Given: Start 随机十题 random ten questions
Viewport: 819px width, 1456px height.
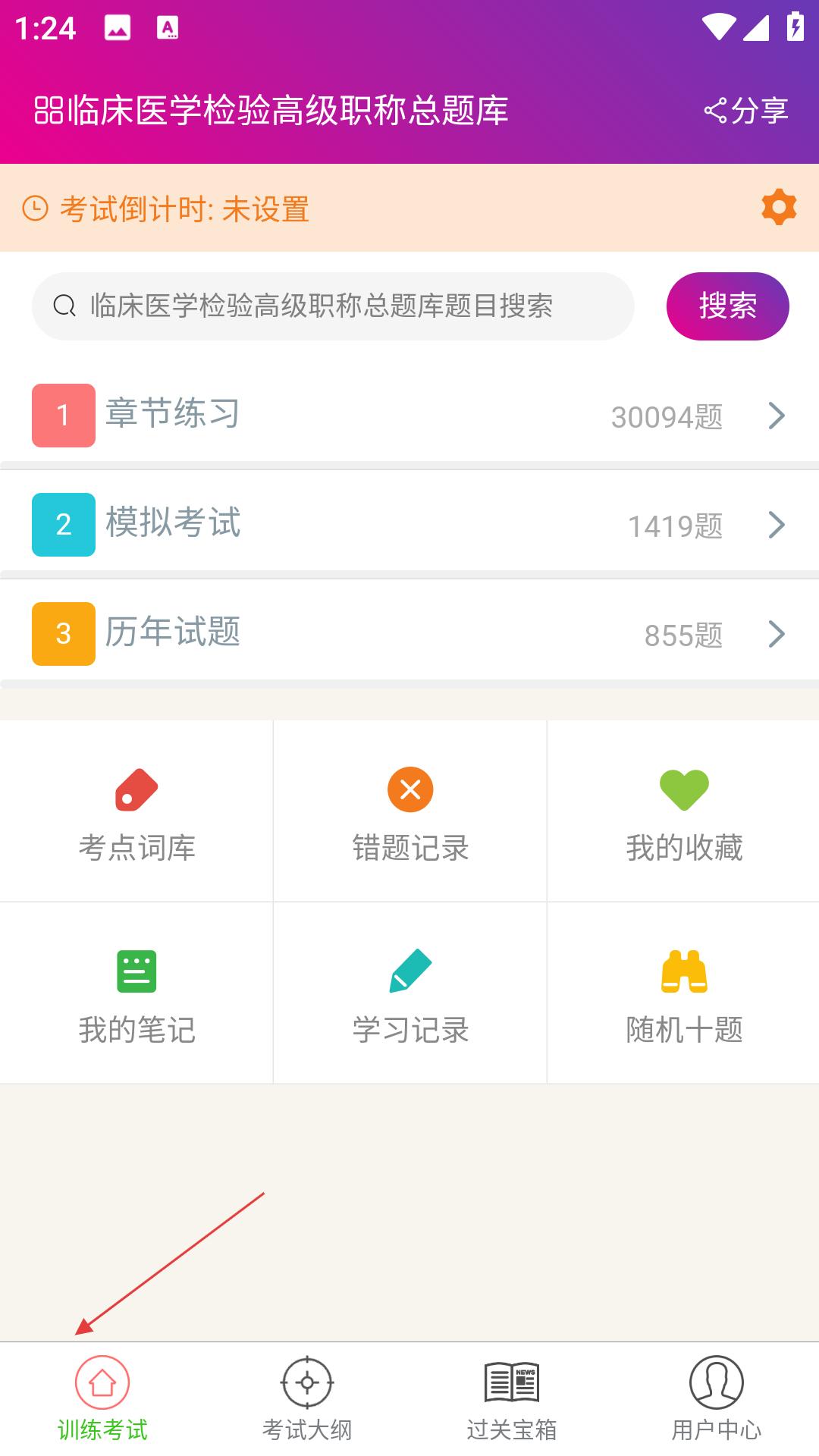Looking at the screenshot, I should 683,993.
